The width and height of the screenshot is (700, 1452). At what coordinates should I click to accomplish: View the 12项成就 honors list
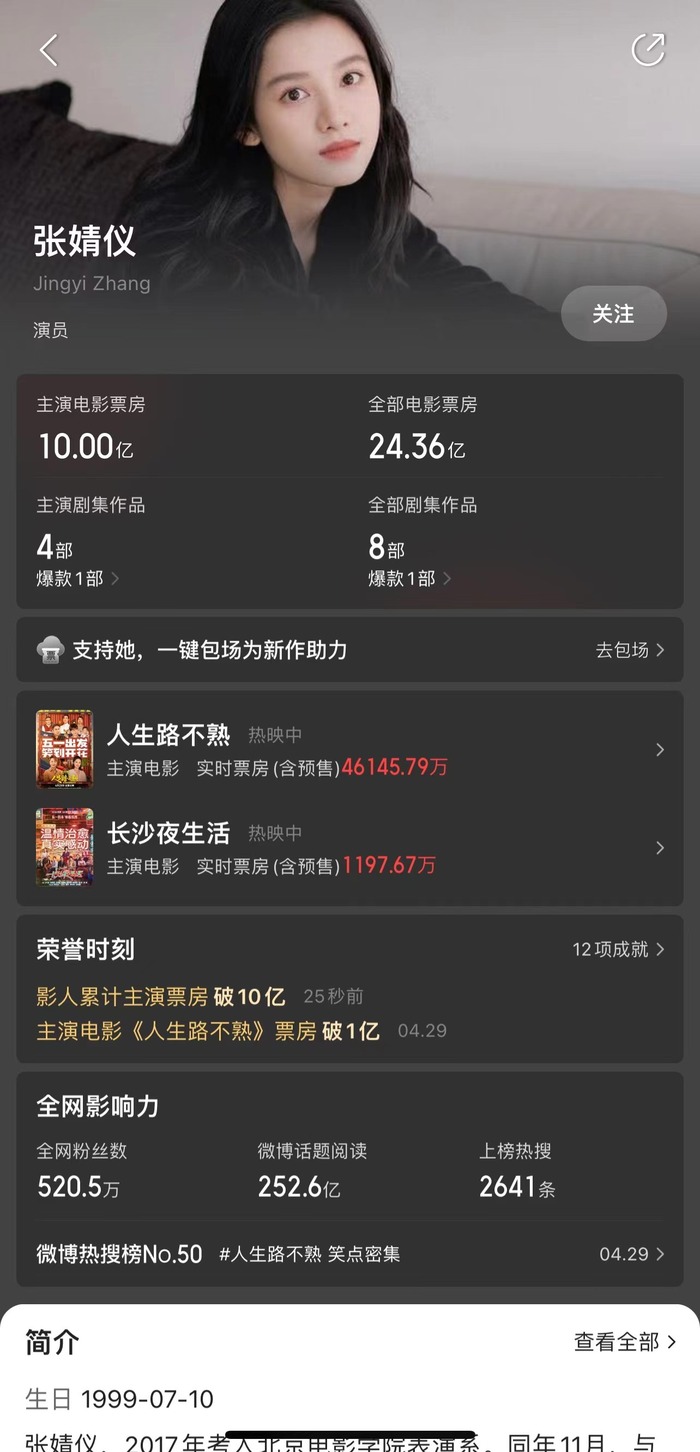(618, 949)
